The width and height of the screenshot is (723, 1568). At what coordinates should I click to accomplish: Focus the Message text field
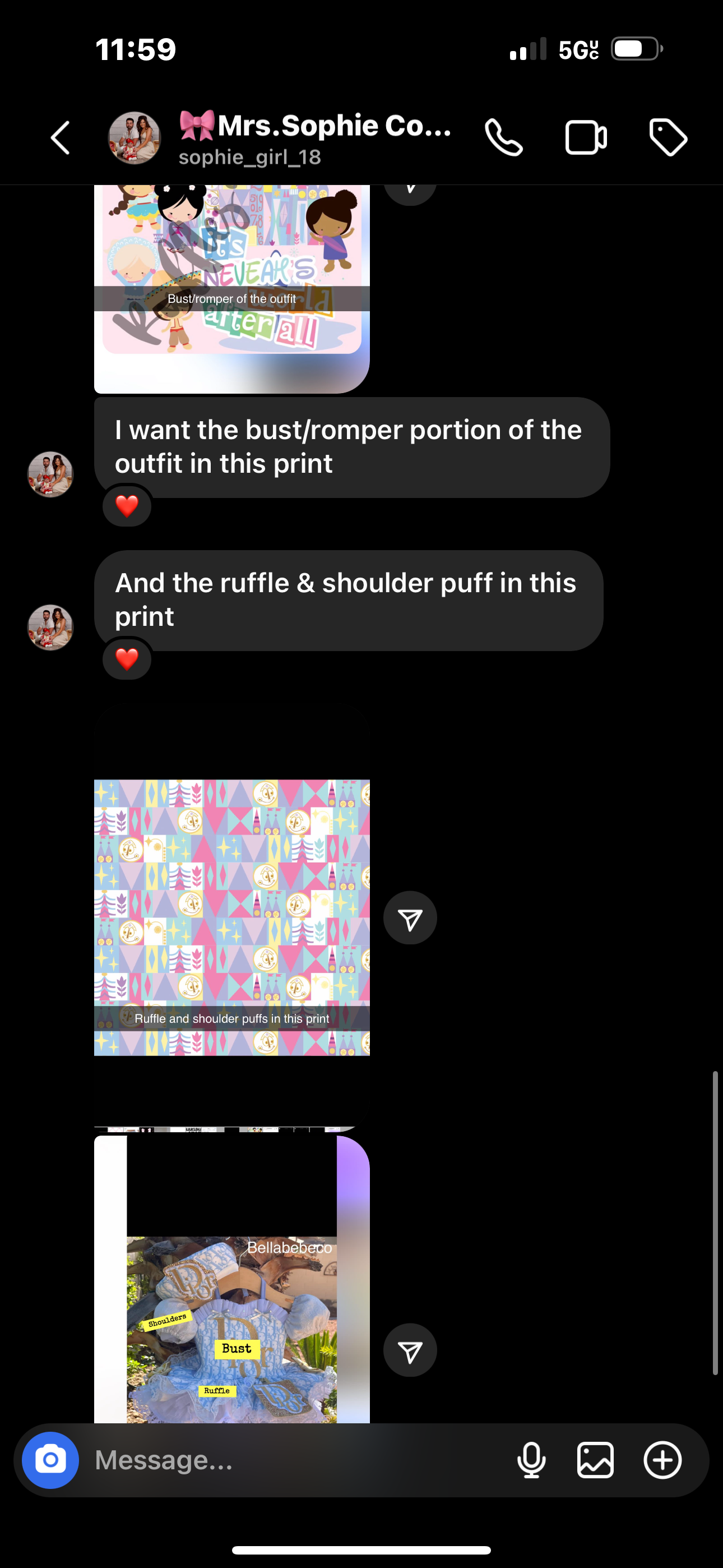pyautogui.click(x=292, y=1460)
